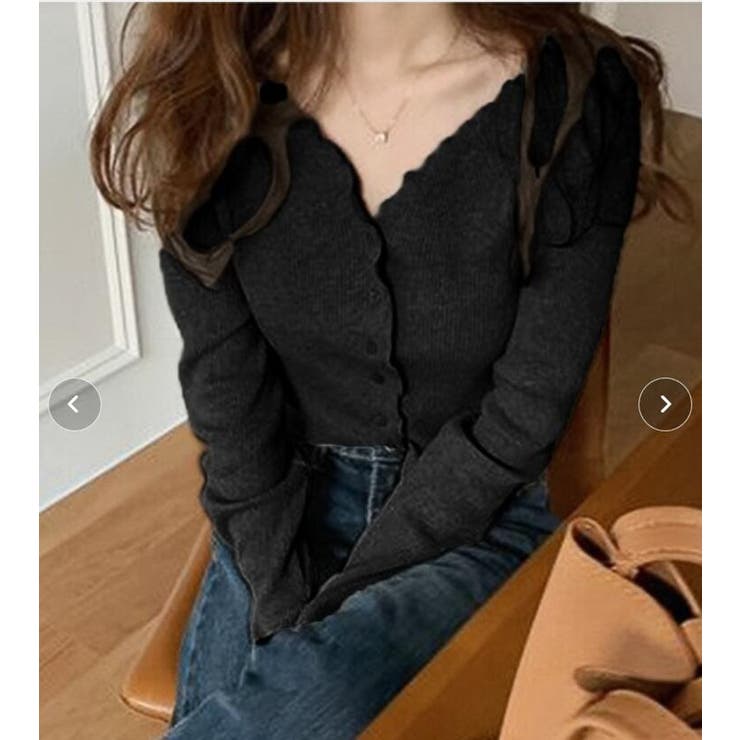Go to the previous product photo
Image resolution: width=740 pixels, height=740 pixels.
point(74,405)
